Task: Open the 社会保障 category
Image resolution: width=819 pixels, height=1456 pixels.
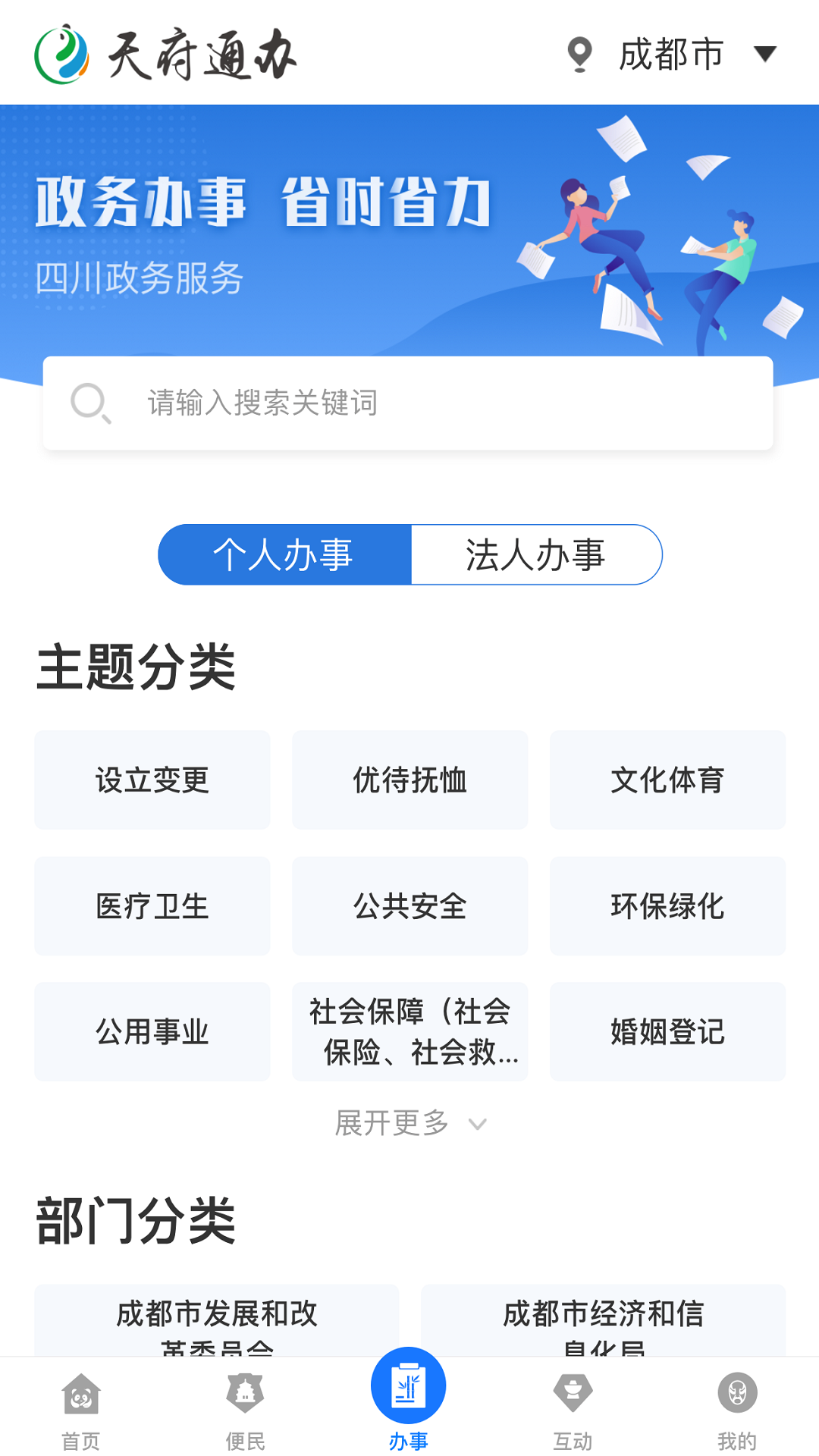Action: tap(409, 1031)
